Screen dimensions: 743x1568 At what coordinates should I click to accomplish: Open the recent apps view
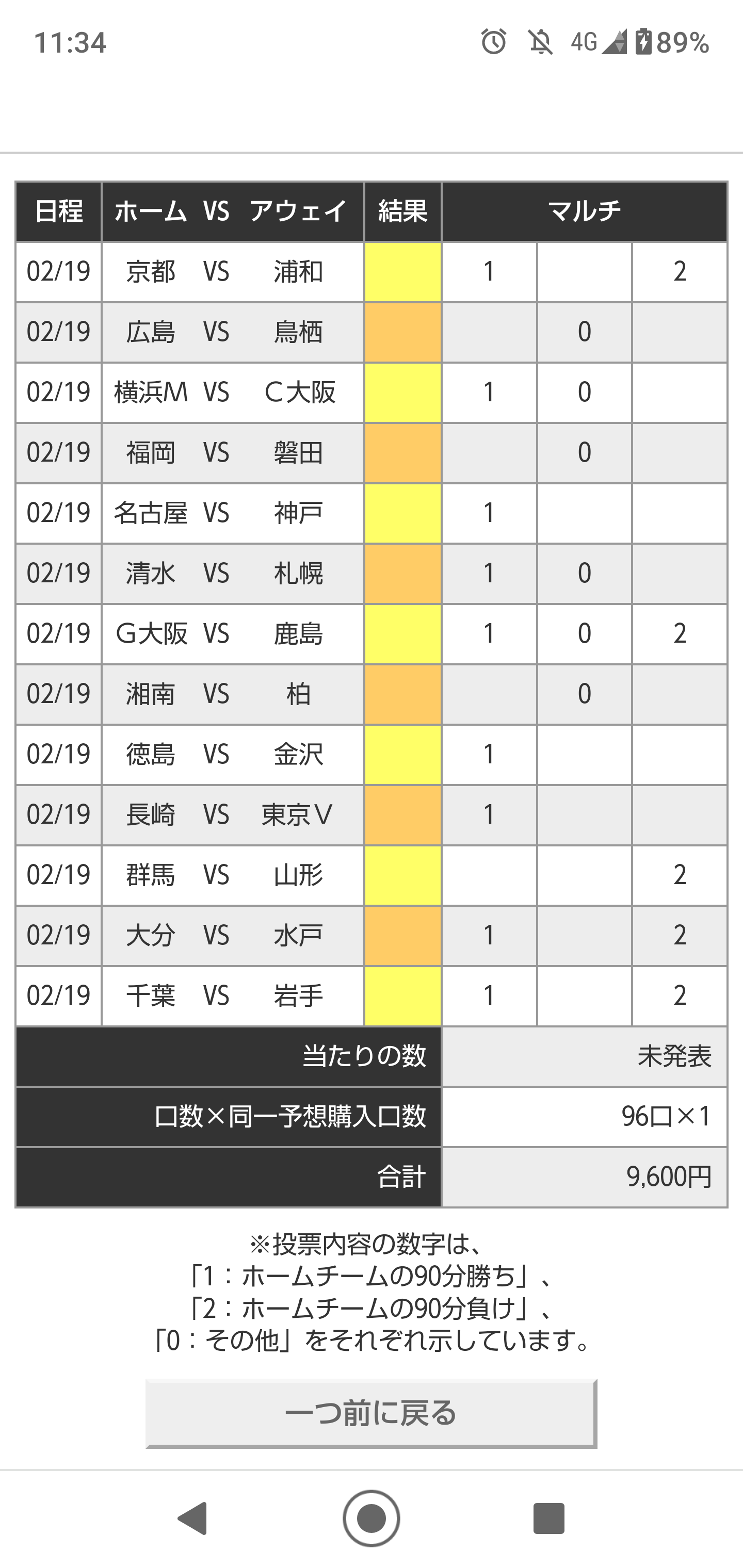tap(548, 1518)
